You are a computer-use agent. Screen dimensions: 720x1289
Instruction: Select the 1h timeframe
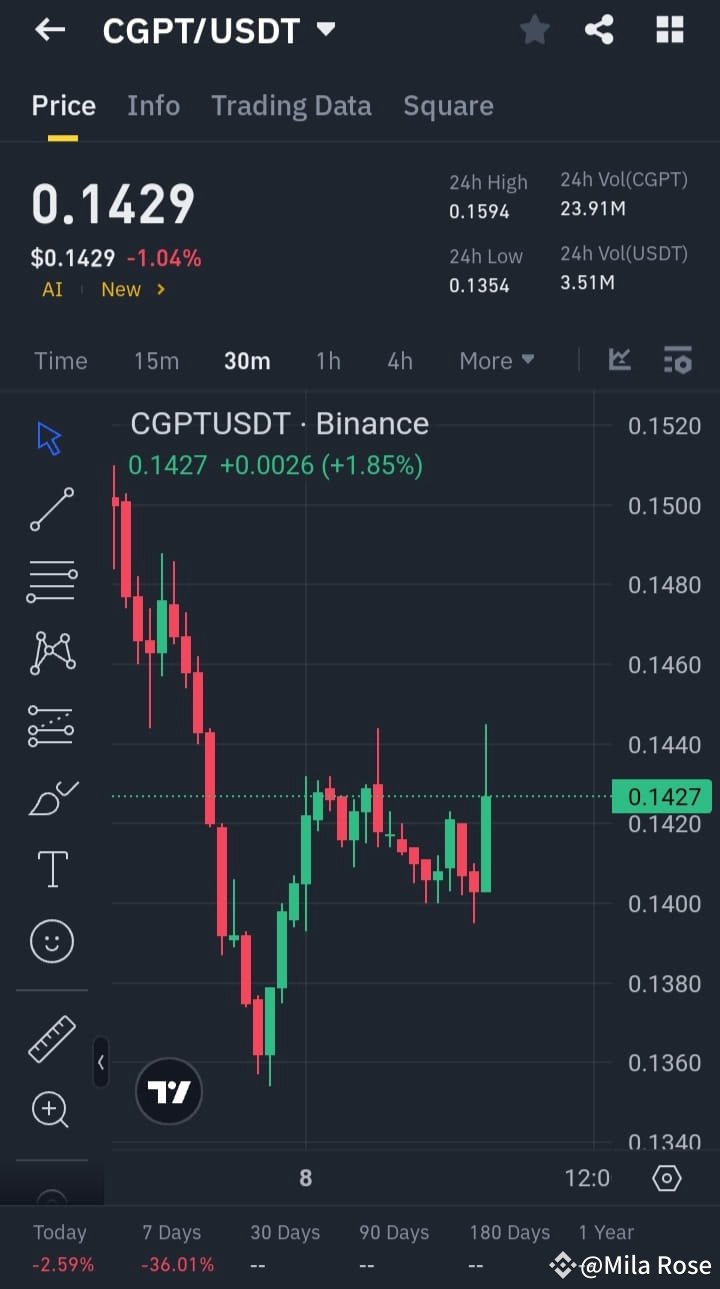coord(328,360)
